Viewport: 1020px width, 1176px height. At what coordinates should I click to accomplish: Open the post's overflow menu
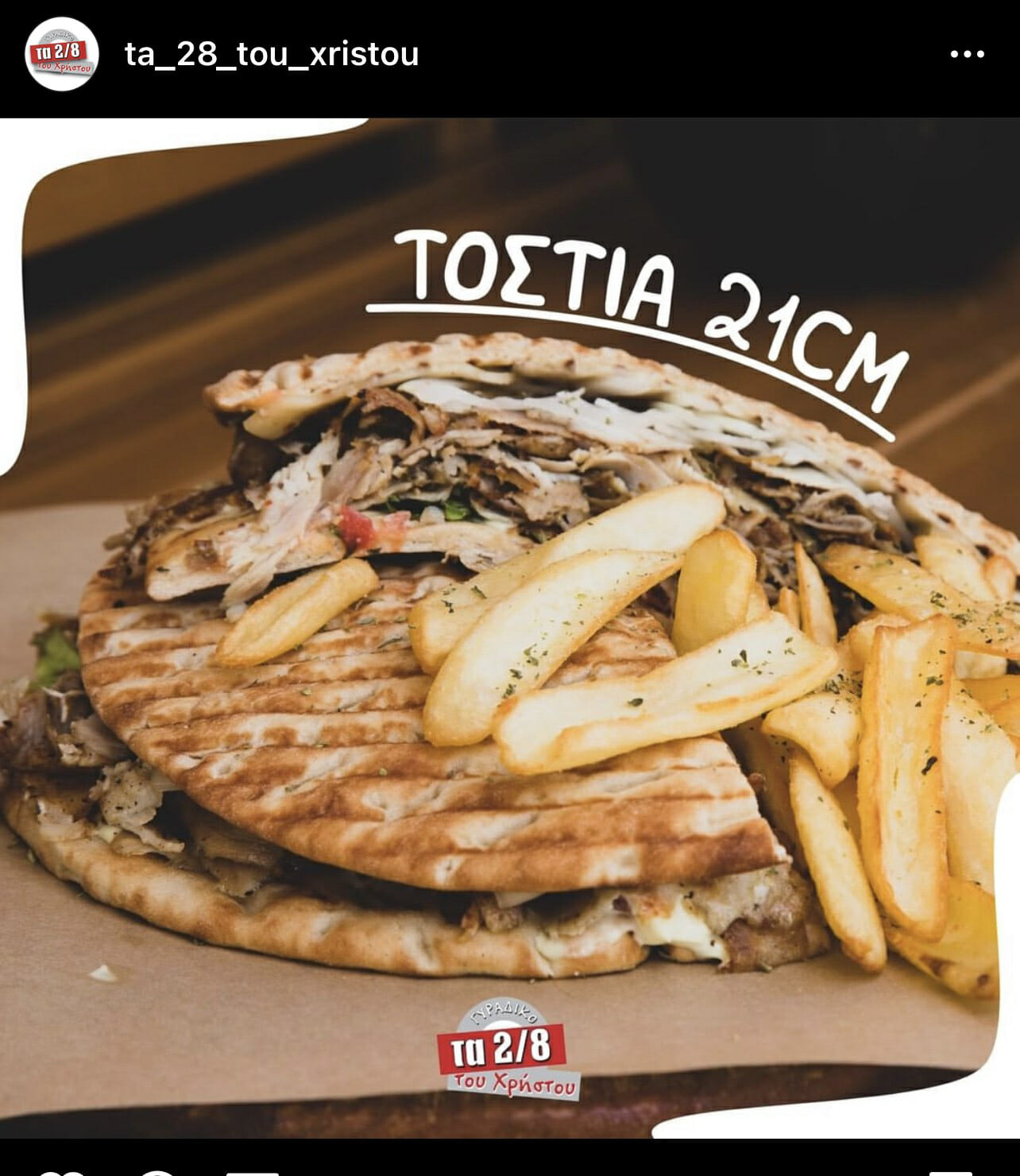(x=967, y=54)
